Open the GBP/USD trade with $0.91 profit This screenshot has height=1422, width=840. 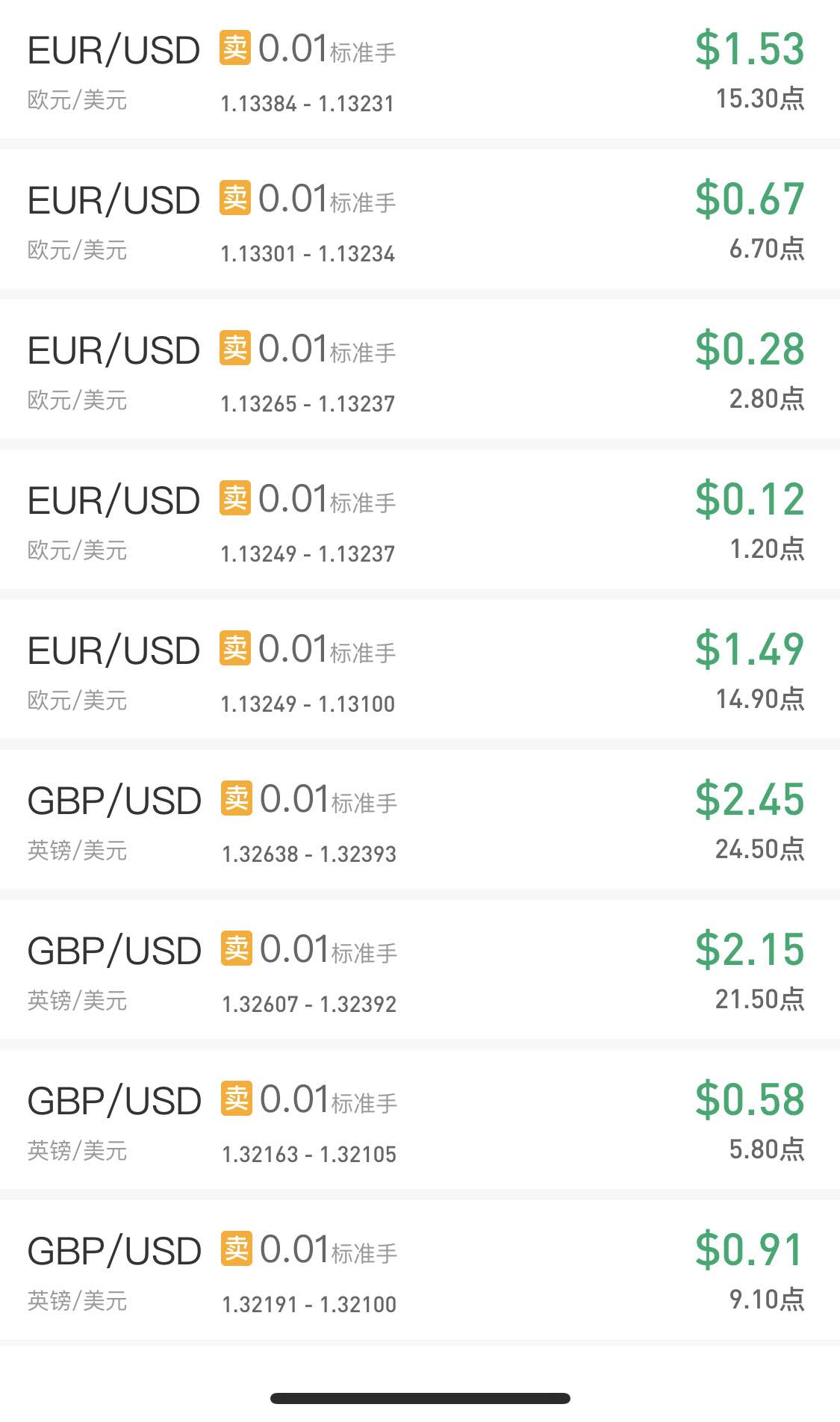tap(420, 1270)
